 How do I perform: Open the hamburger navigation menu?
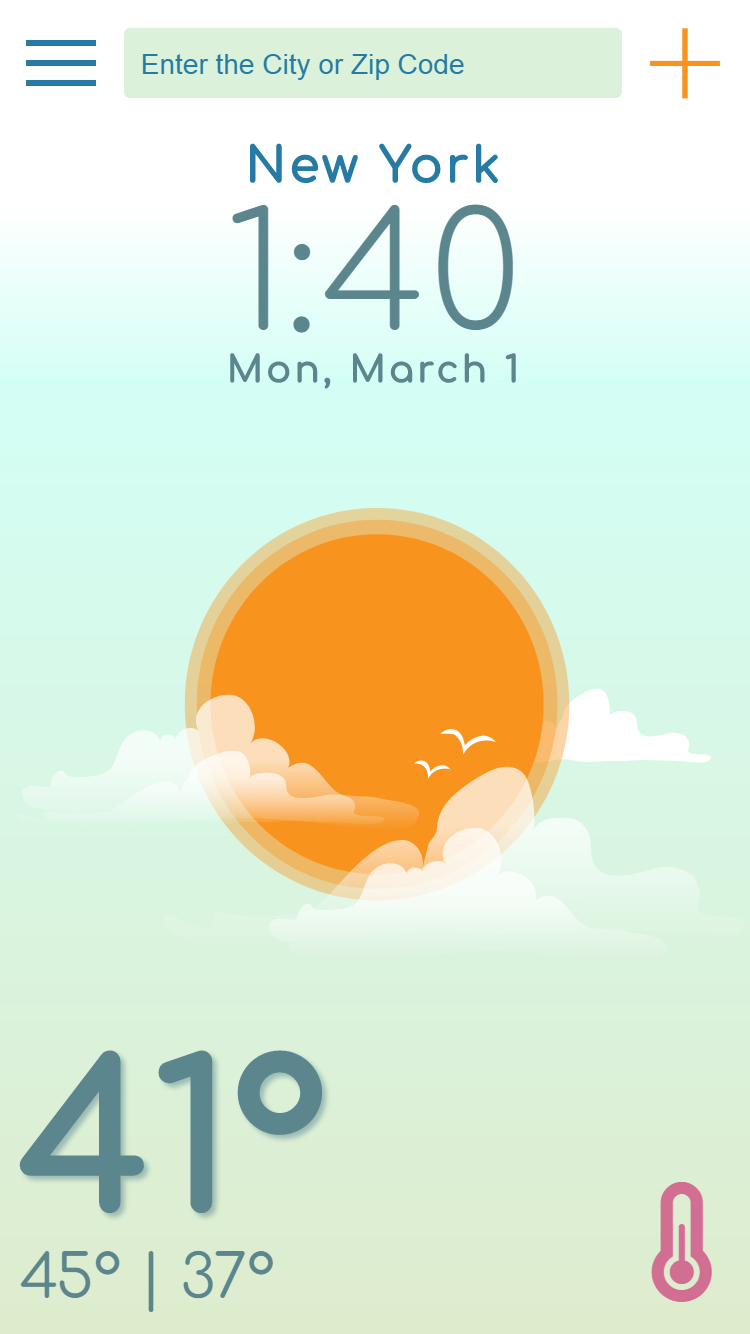coord(60,63)
